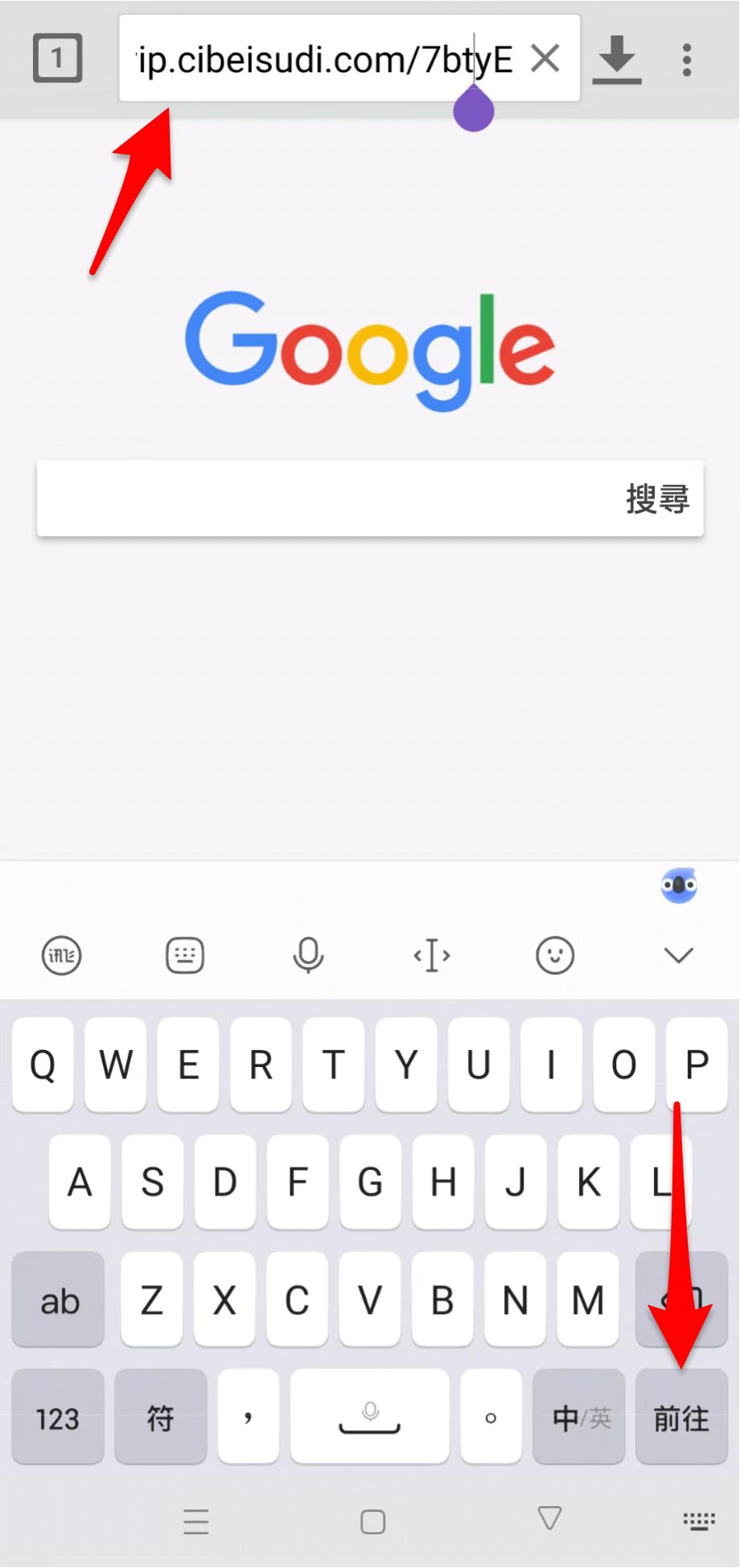Collapse the keyboard with the down chevron
Viewport: 740px width, 1568px height.
pyautogui.click(x=679, y=955)
